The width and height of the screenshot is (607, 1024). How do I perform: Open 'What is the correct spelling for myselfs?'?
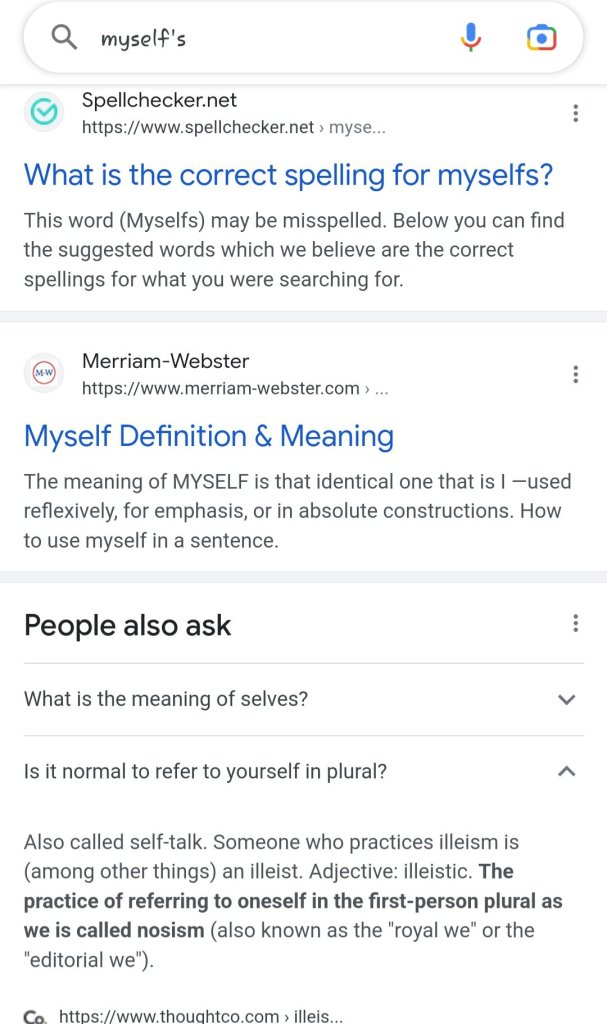tap(288, 175)
